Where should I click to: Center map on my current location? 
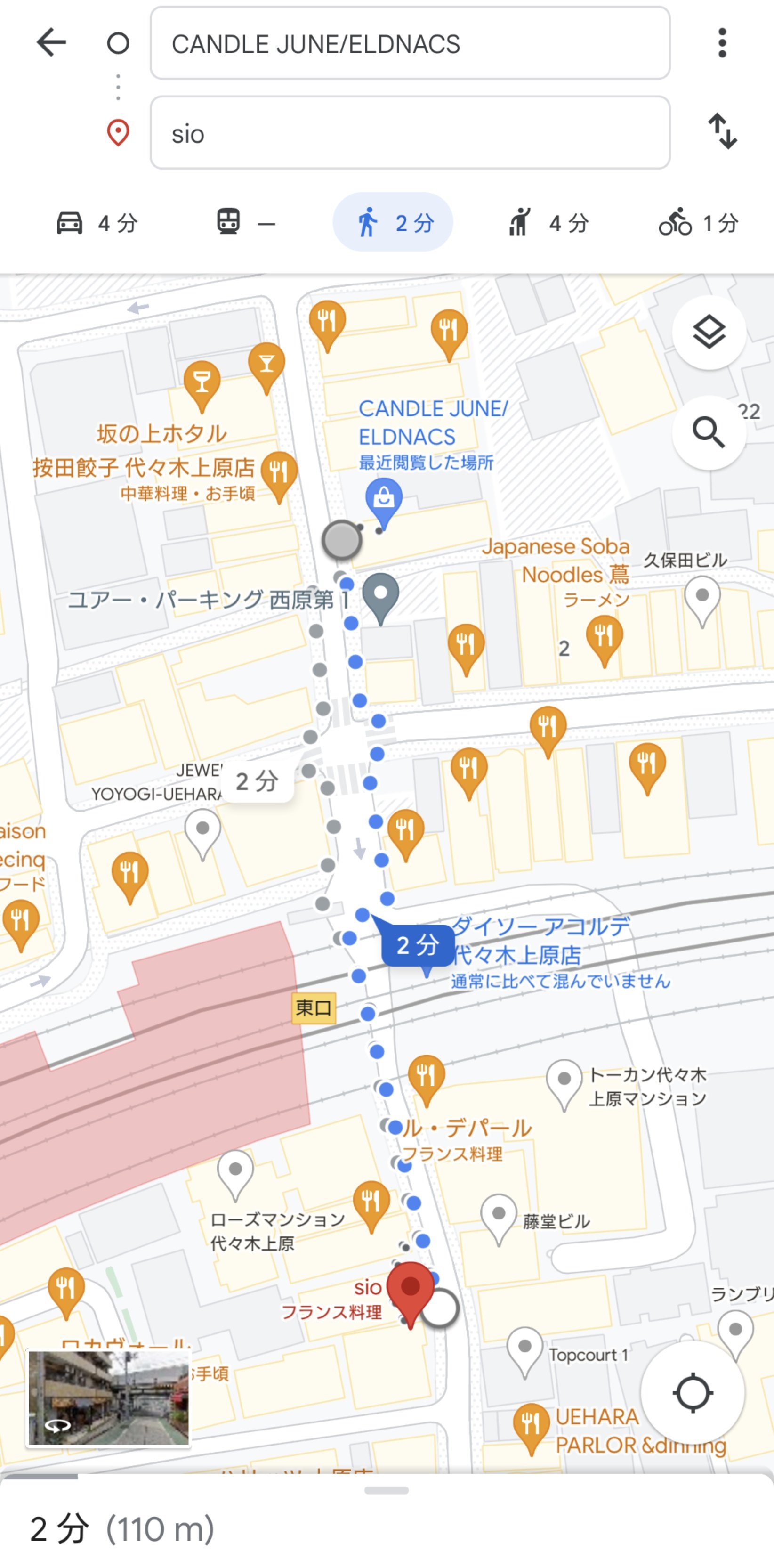pos(693,1393)
